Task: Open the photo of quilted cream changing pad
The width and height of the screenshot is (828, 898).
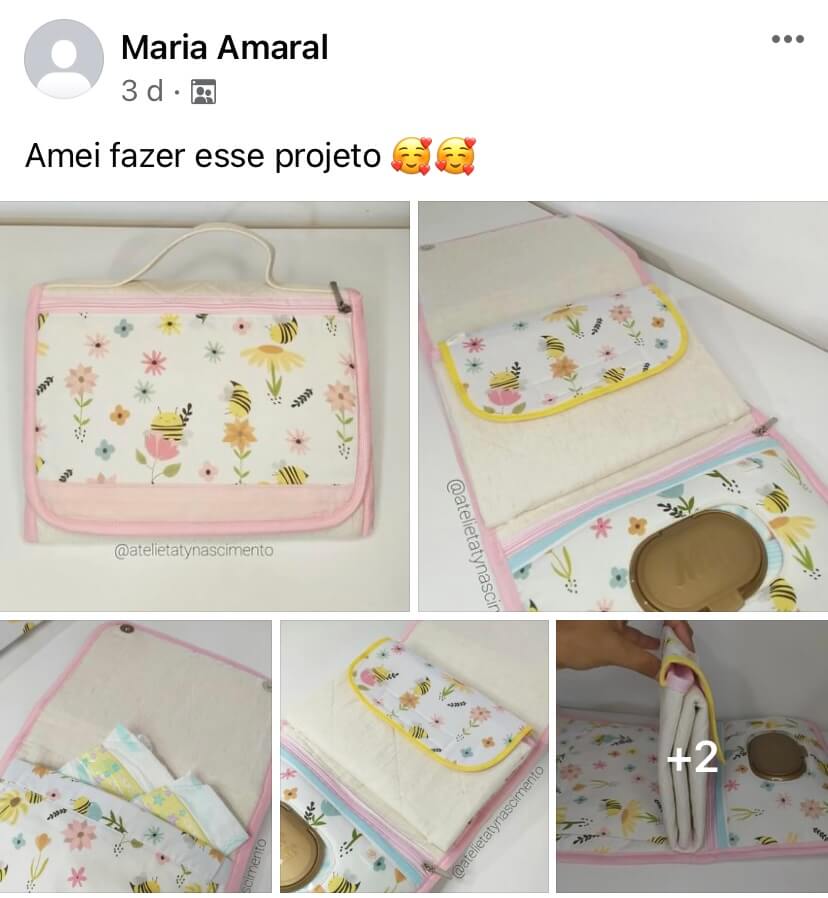Action: [414, 756]
